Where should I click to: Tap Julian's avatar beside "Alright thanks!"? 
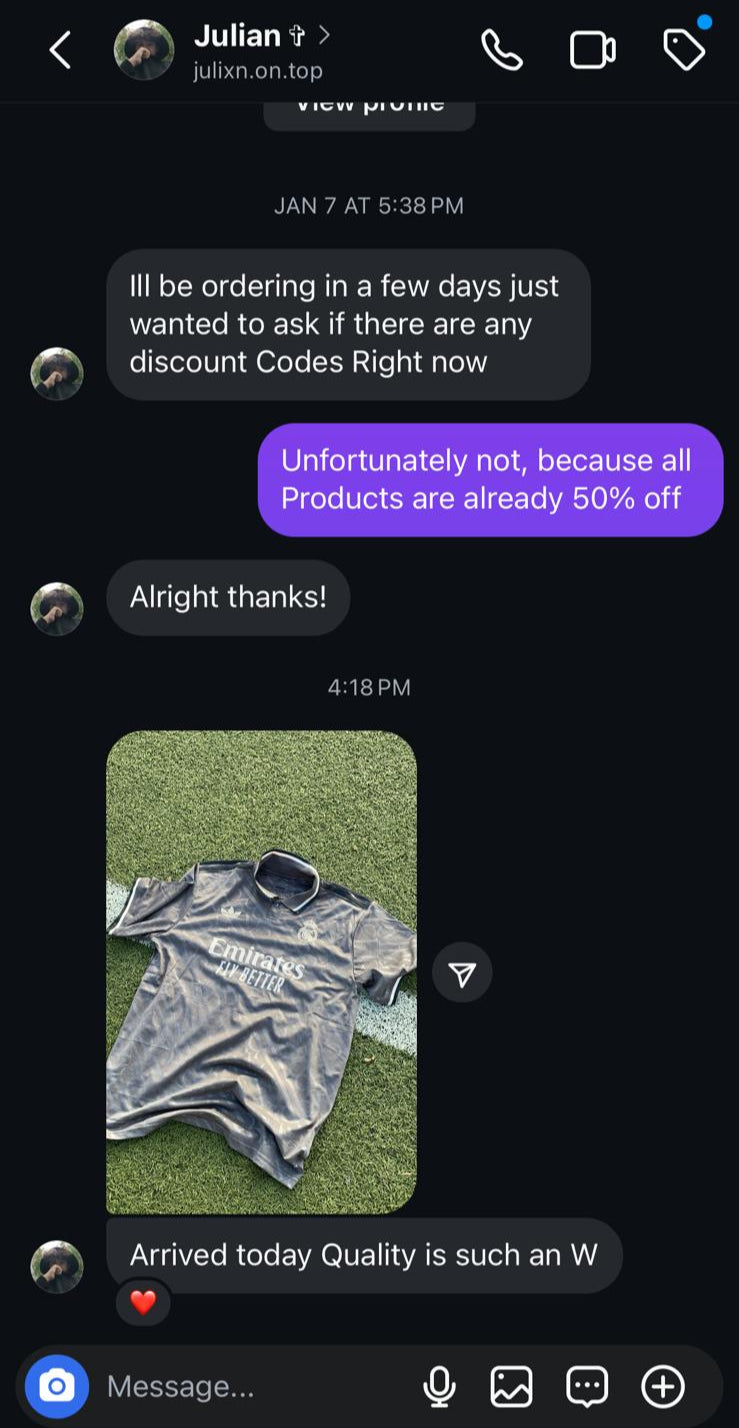coord(57,608)
